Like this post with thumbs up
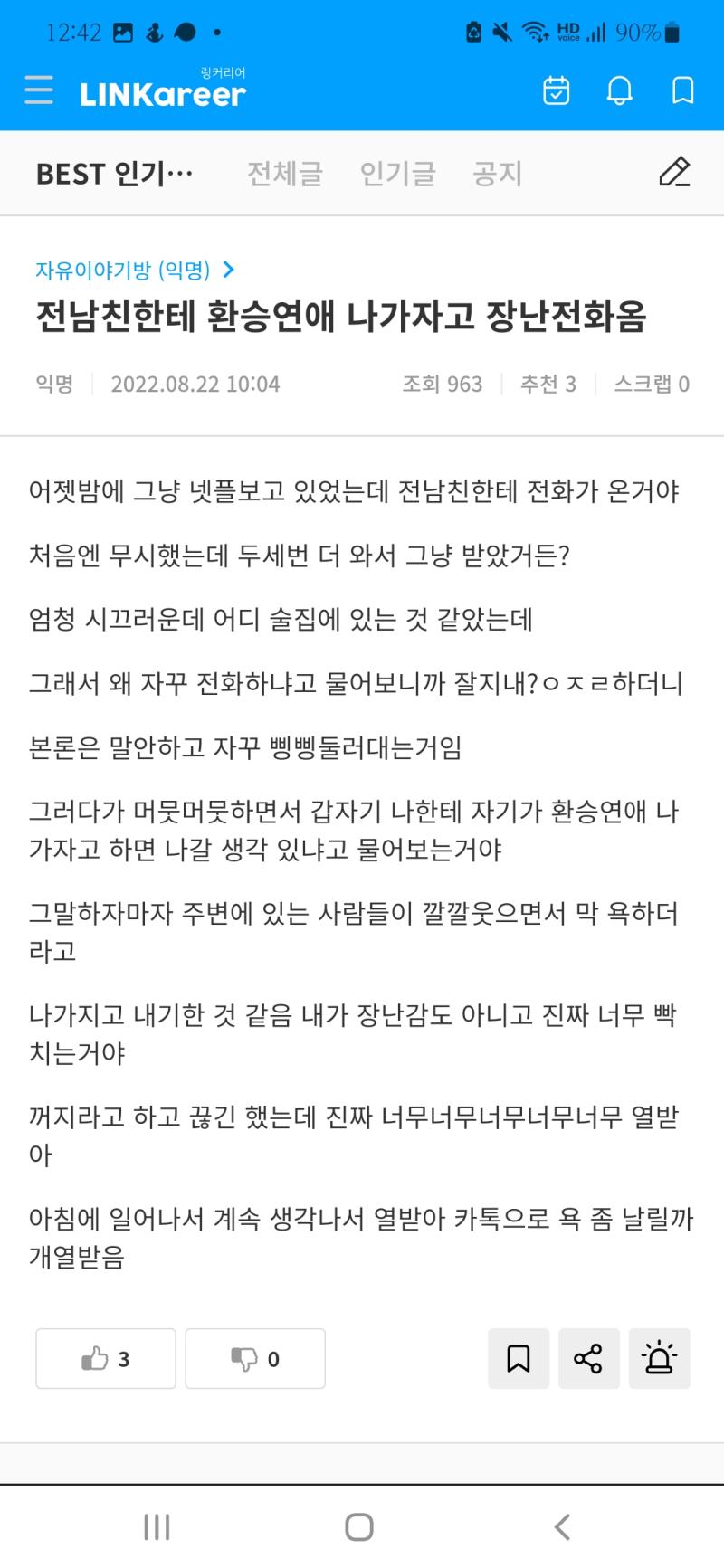The image size is (724, 1568). click(106, 1358)
